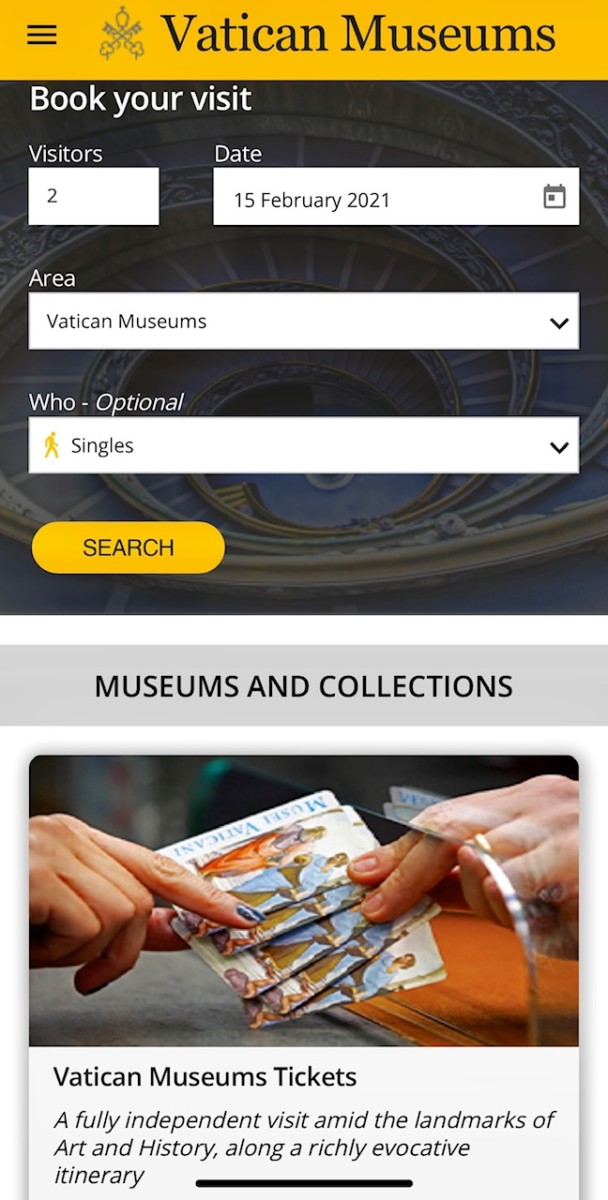Open the Date picker field
This screenshot has width=608, height=1200.
tap(396, 196)
